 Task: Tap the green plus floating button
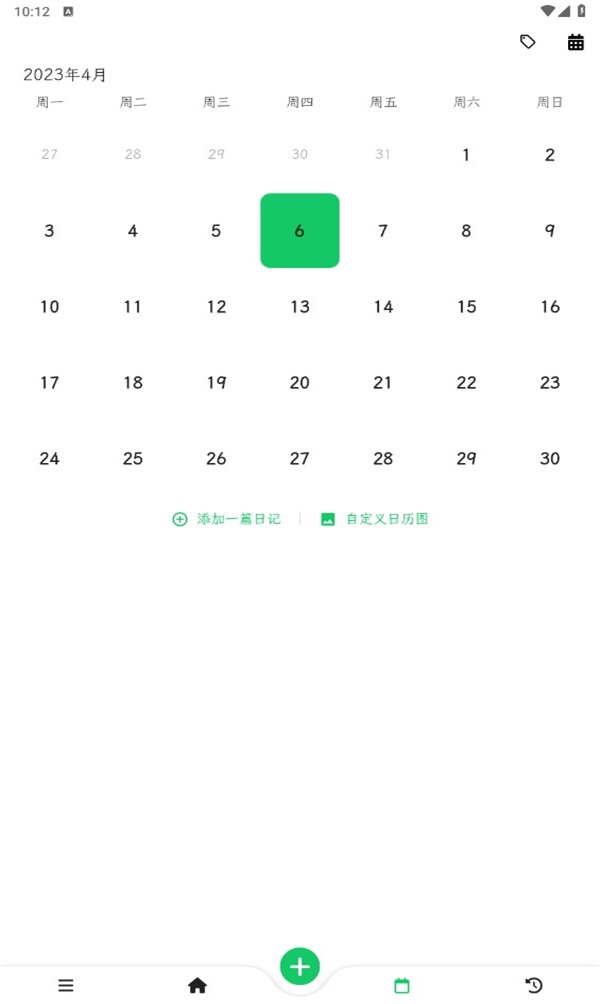click(x=300, y=967)
